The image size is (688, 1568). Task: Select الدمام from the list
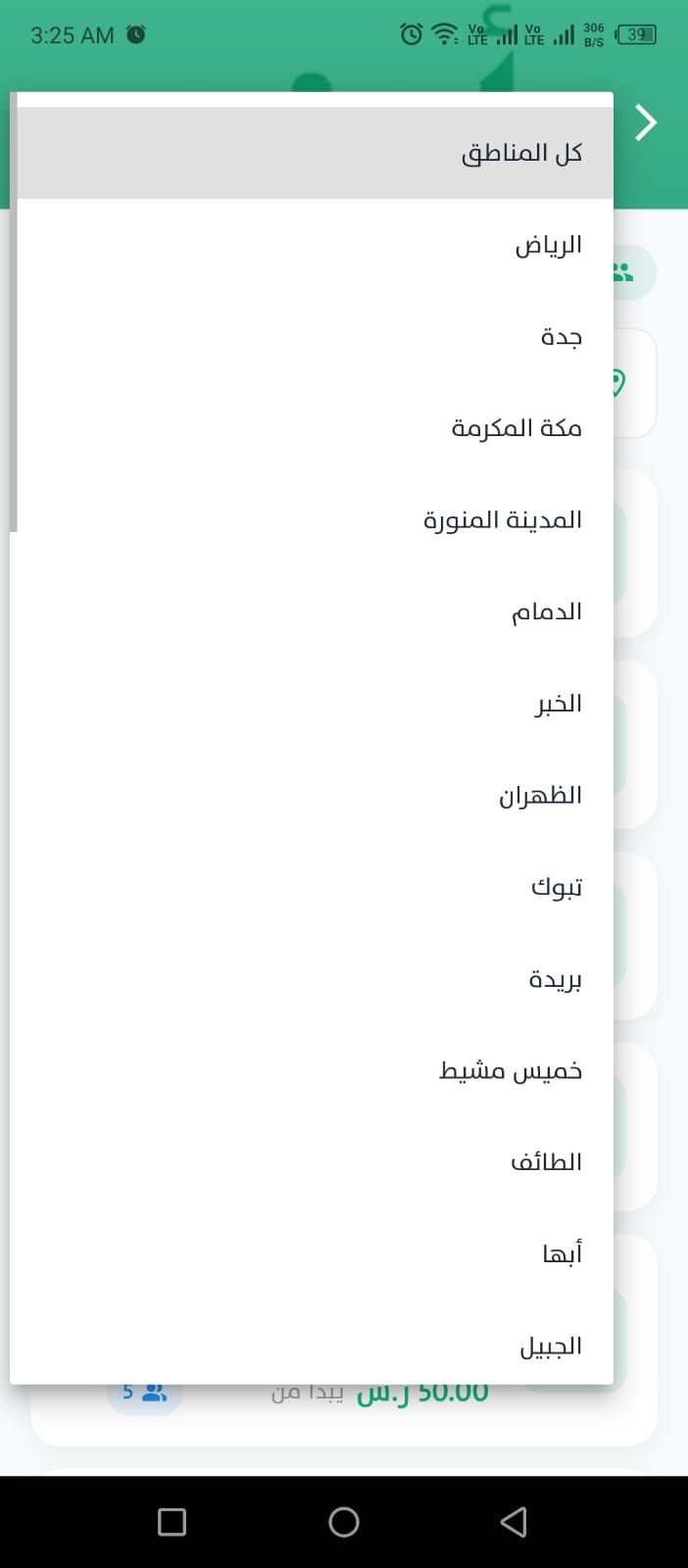click(x=546, y=612)
